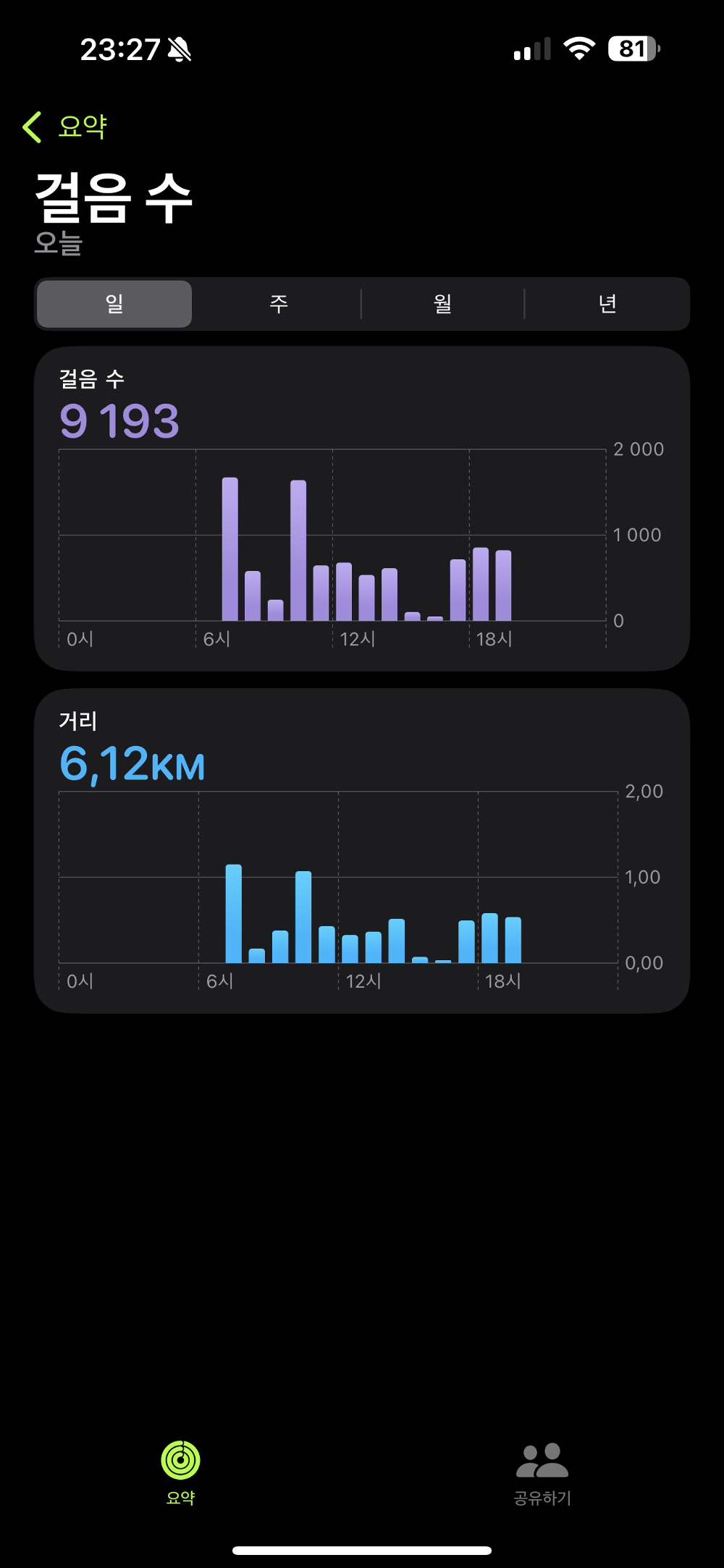The height and width of the screenshot is (1568, 724).
Task: Open the 요약 tab in bottom bar
Action: pos(180,1471)
